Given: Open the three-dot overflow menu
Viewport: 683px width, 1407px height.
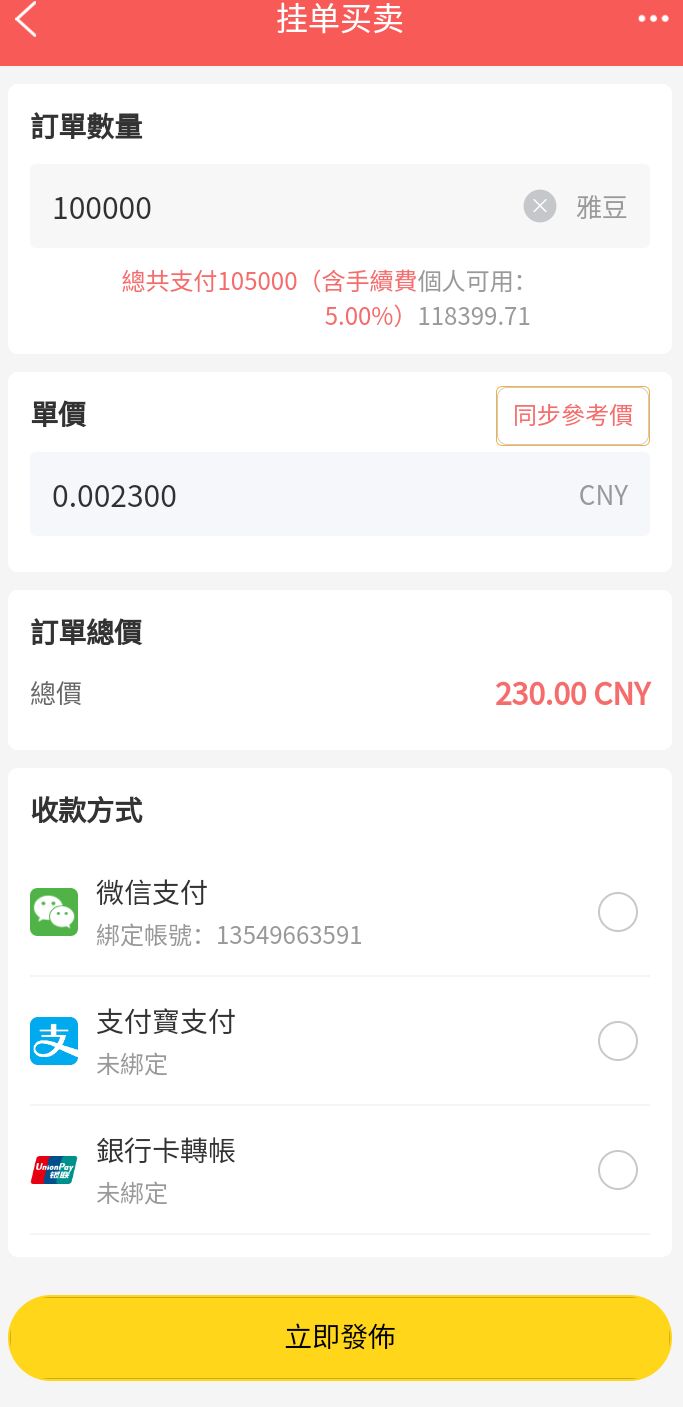Looking at the screenshot, I should (x=653, y=19).
